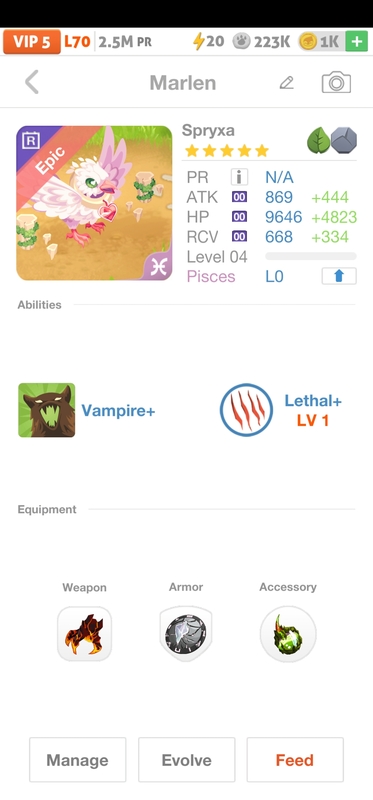
Task: Edit the name Marlen with the pencil
Action: pyautogui.click(x=287, y=83)
